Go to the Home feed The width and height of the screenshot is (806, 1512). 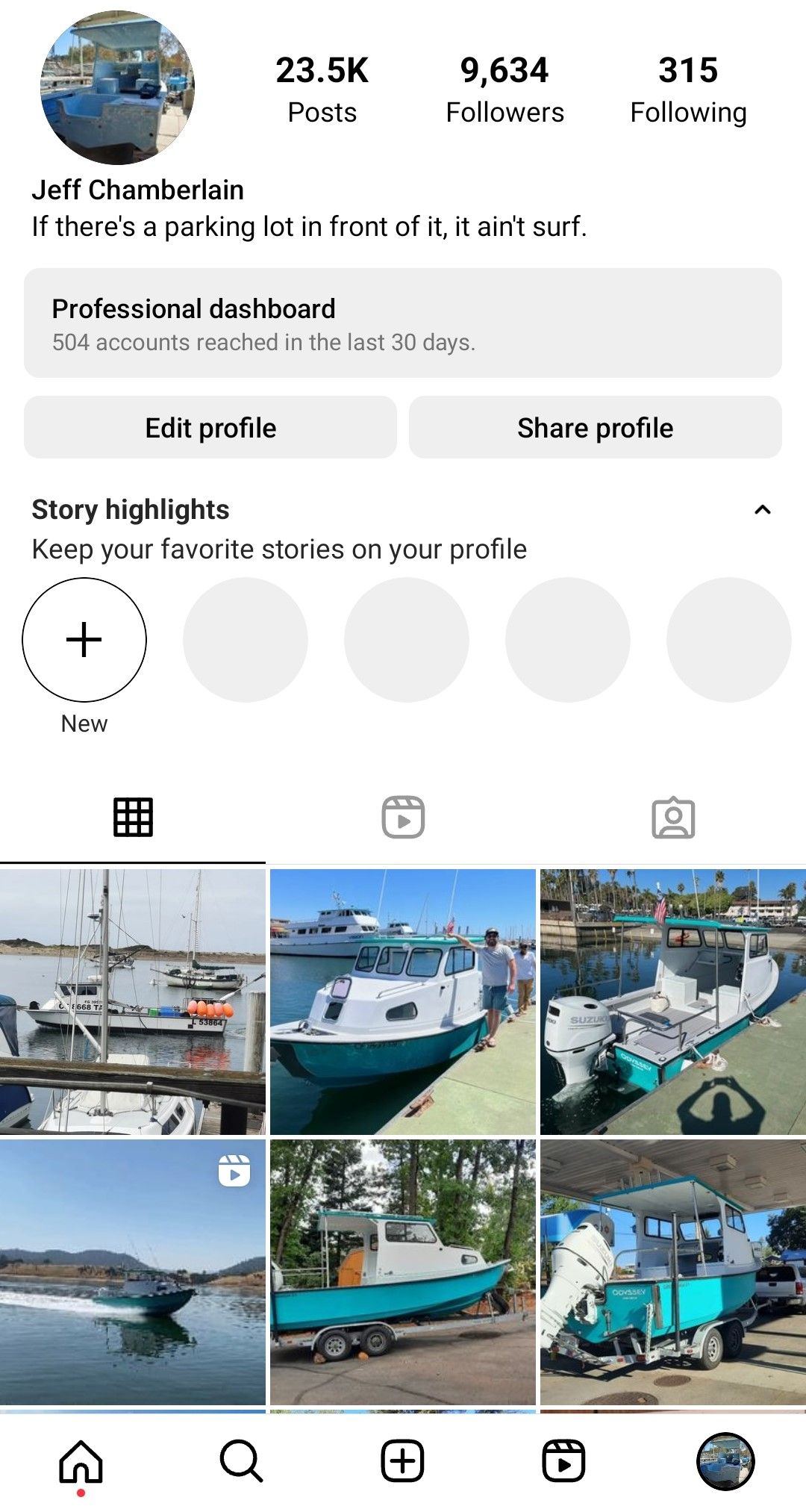tap(81, 1461)
